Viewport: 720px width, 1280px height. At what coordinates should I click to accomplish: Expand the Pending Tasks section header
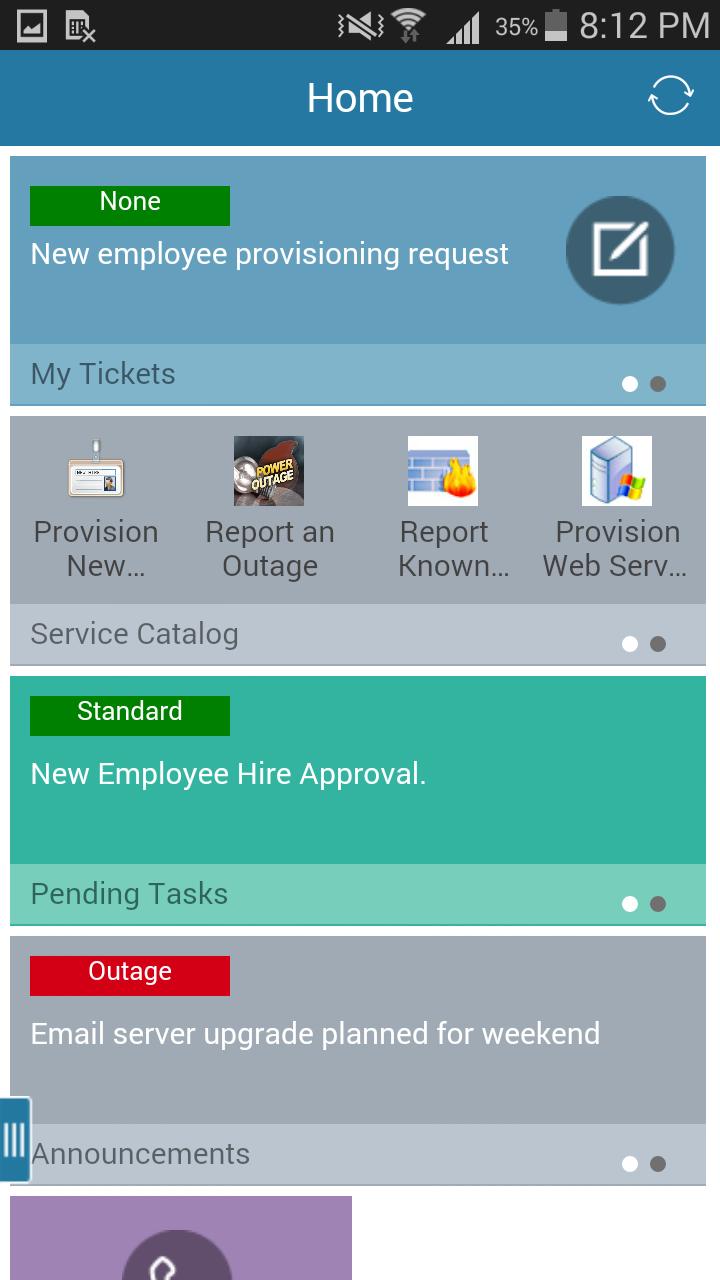(129, 893)
